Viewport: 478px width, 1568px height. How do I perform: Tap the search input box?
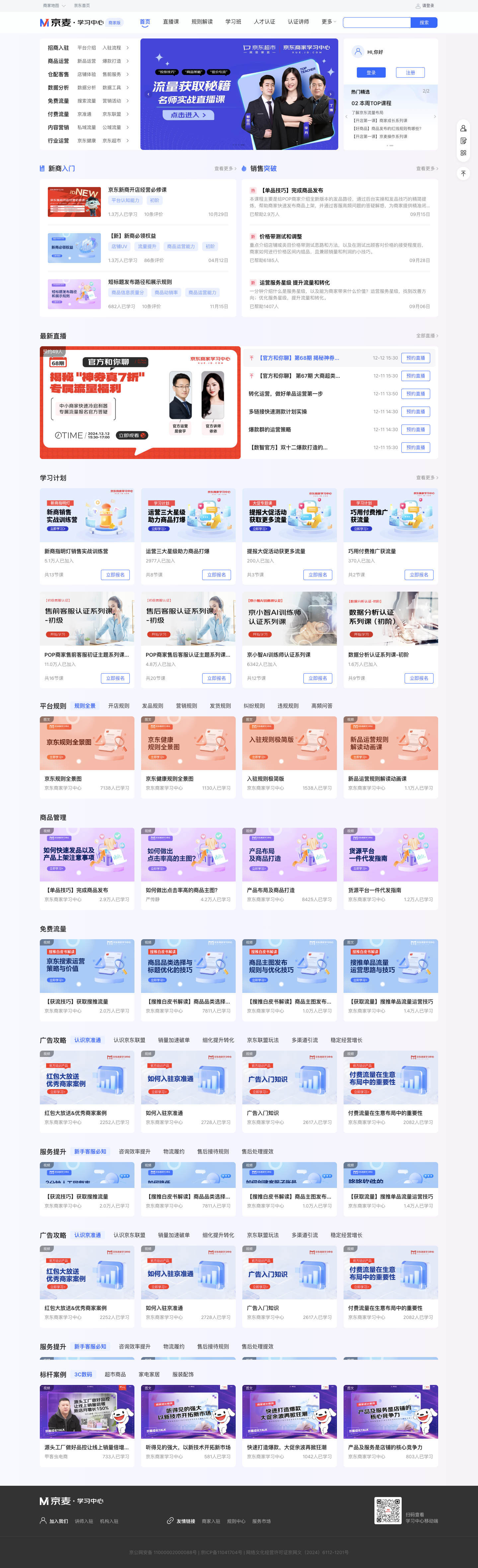[x=376, y=23]
